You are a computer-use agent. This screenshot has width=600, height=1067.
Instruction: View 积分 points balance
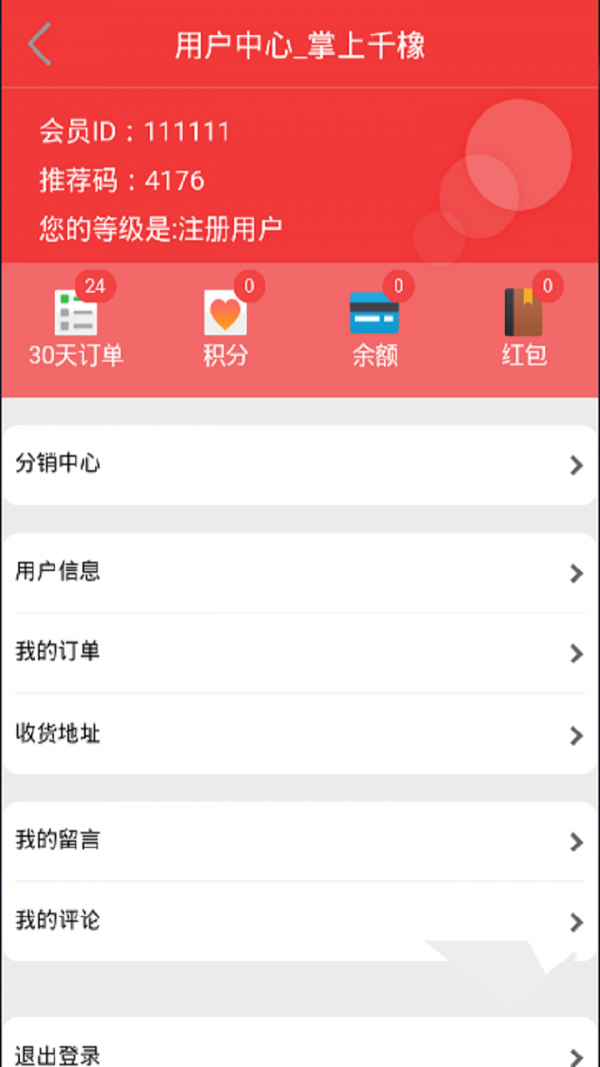(225, 328)
